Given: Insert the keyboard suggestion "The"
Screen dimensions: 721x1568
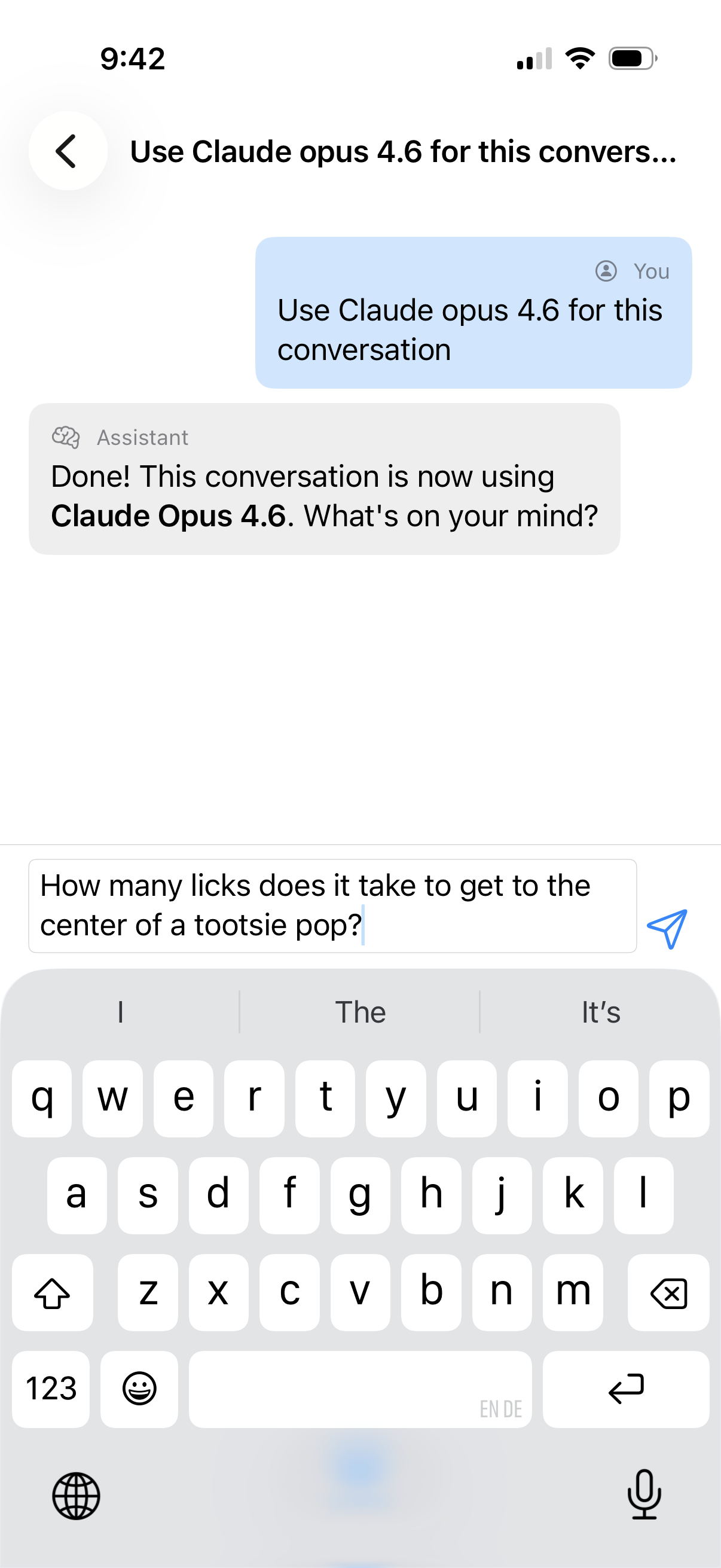Looking at the screenshot, I should (x=360, y=1012).
